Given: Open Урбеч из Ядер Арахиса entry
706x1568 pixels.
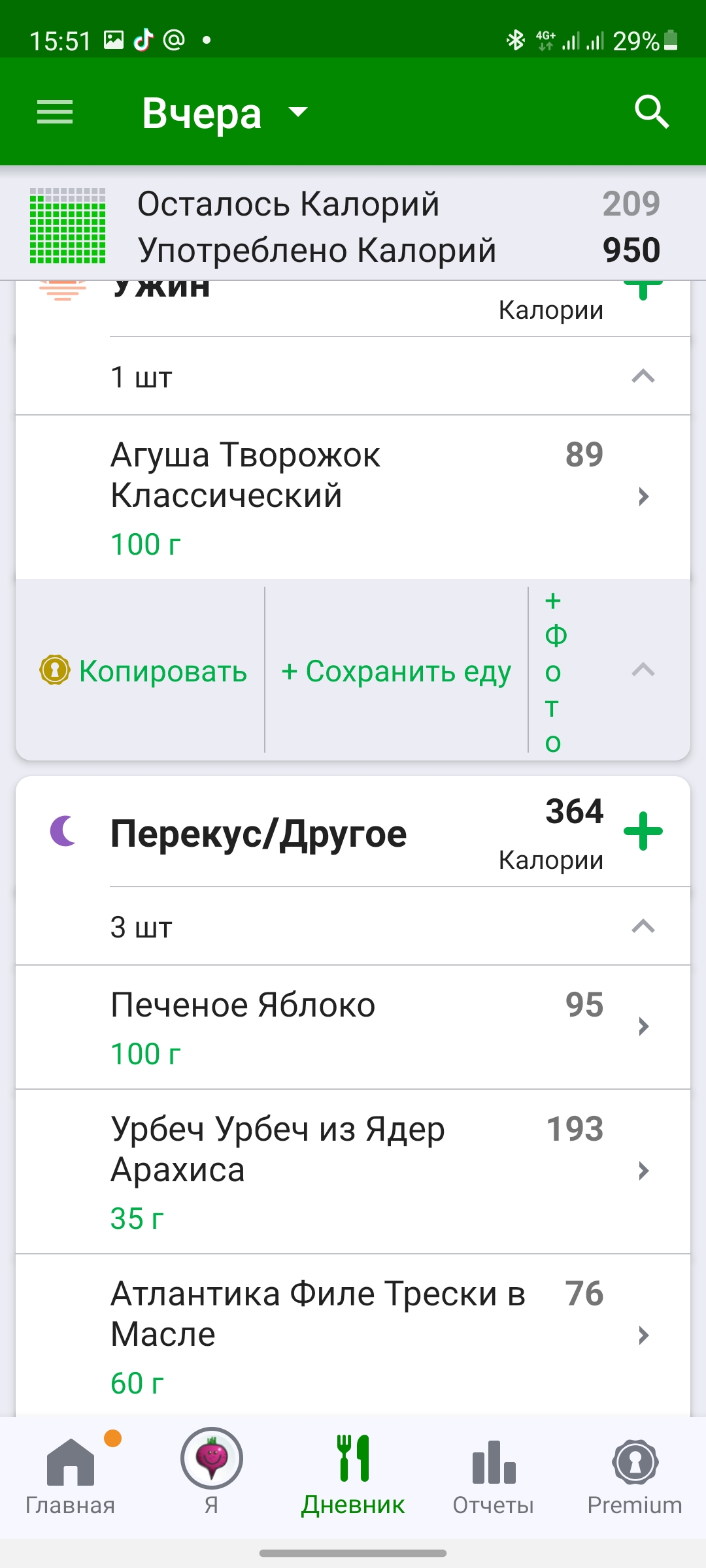Looking at the screenshot, I should 353,1171.
